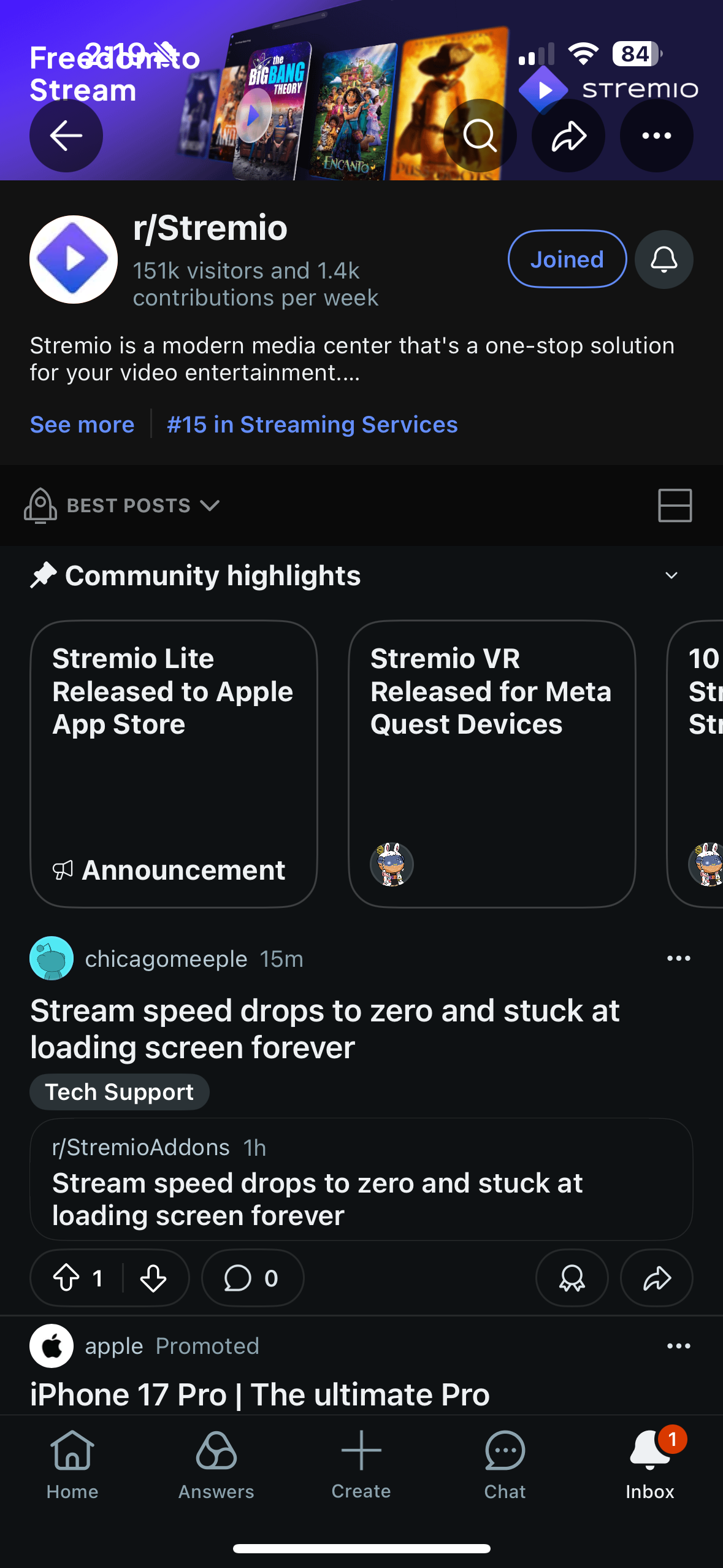Open the crossposted r/StremioAddons post

pos(361,1180)
